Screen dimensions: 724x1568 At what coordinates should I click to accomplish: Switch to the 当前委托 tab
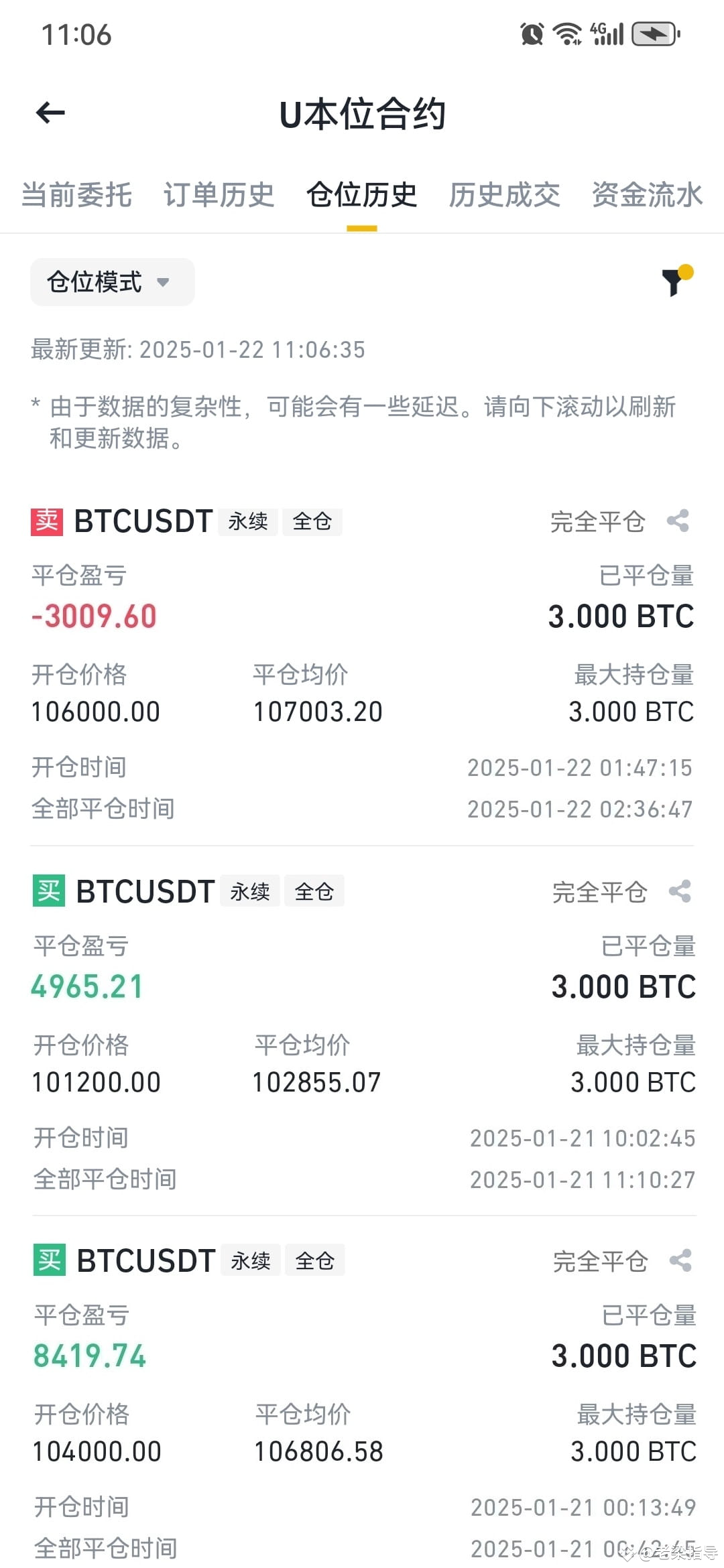(76, 195)
